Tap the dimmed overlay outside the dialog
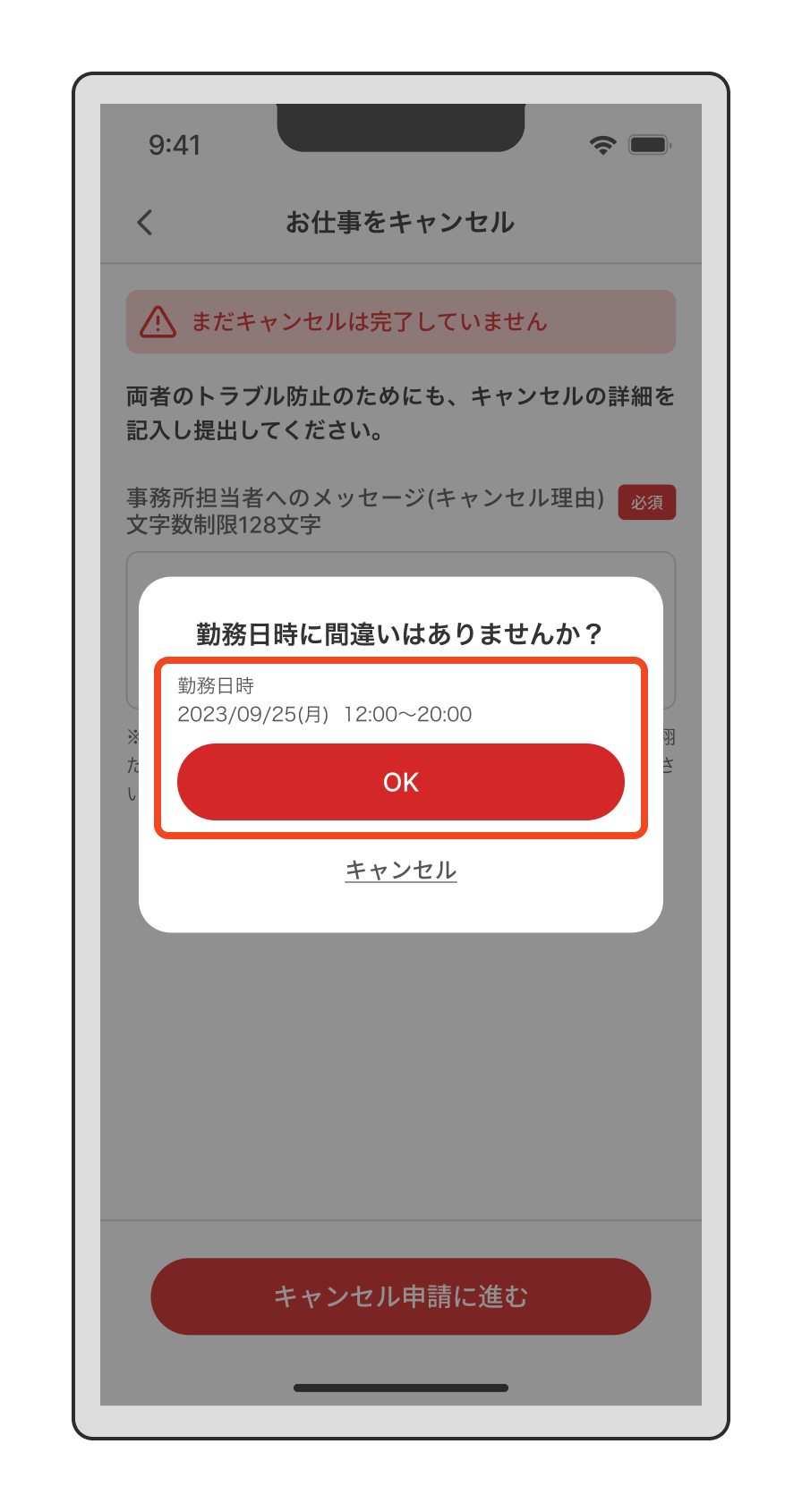Viewport: 802px width, 1512px height. (400, 1074)
